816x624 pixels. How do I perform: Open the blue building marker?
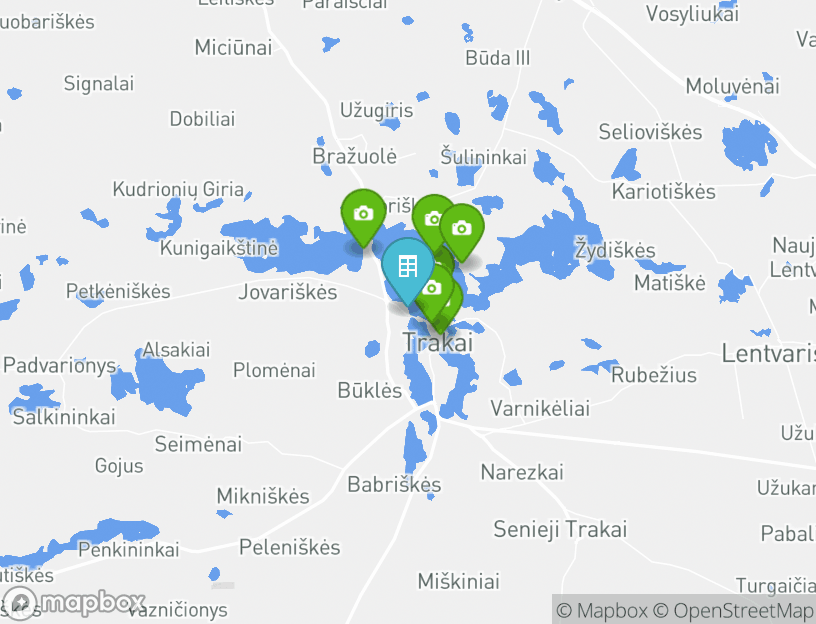pyautogui.click(x=407, y=266)
